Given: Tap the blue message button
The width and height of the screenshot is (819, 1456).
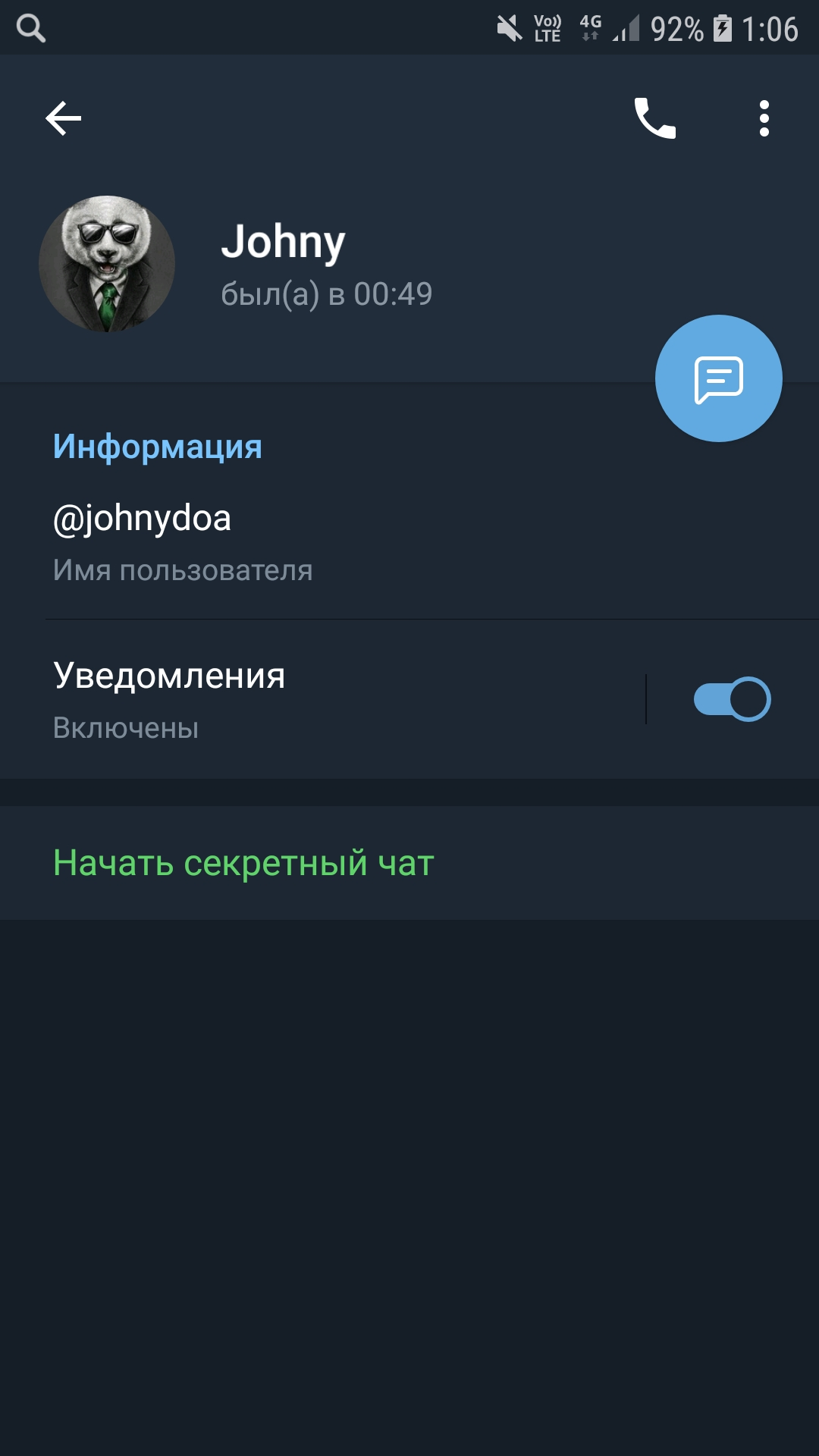Looking at the screenshot, I should (x=719, y=378).
